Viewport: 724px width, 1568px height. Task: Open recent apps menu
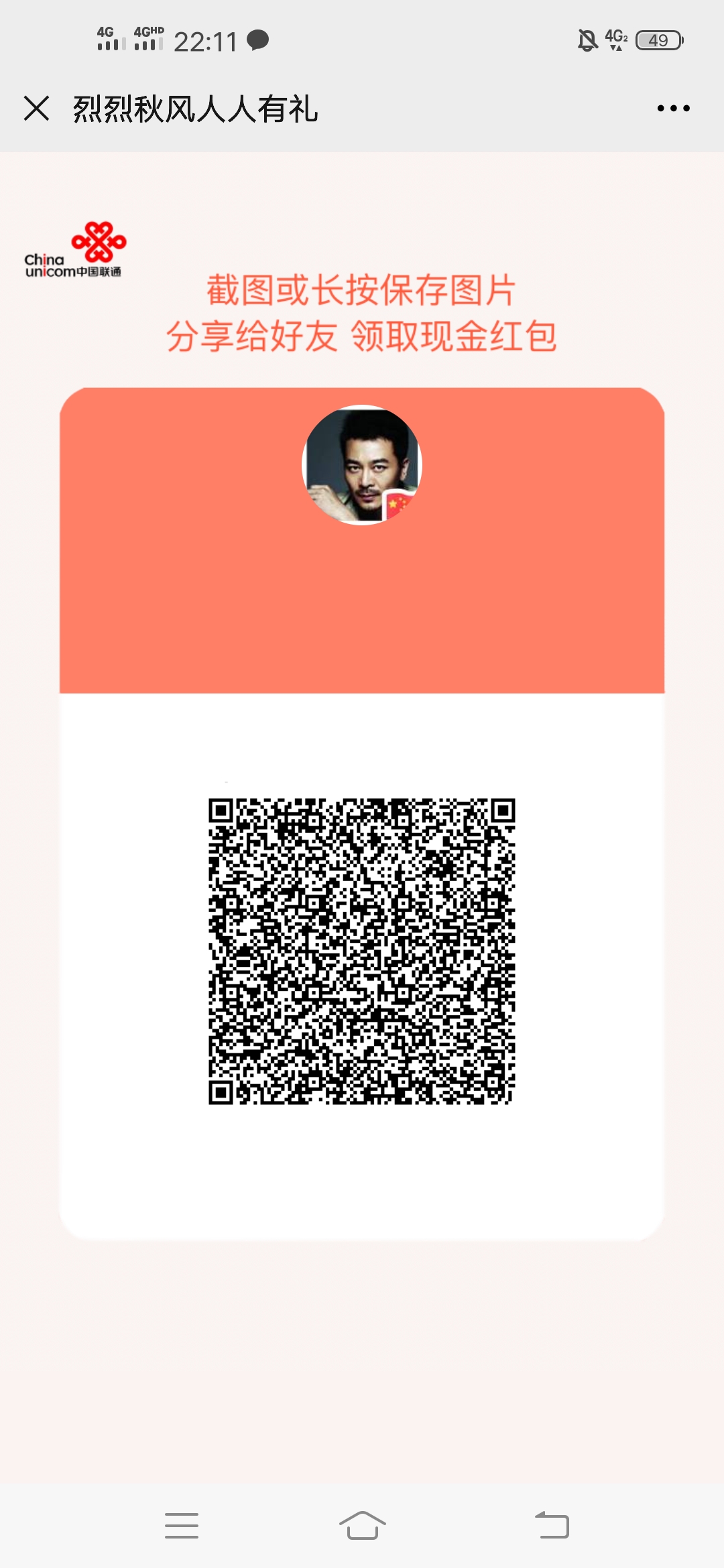pos(182,1526)
